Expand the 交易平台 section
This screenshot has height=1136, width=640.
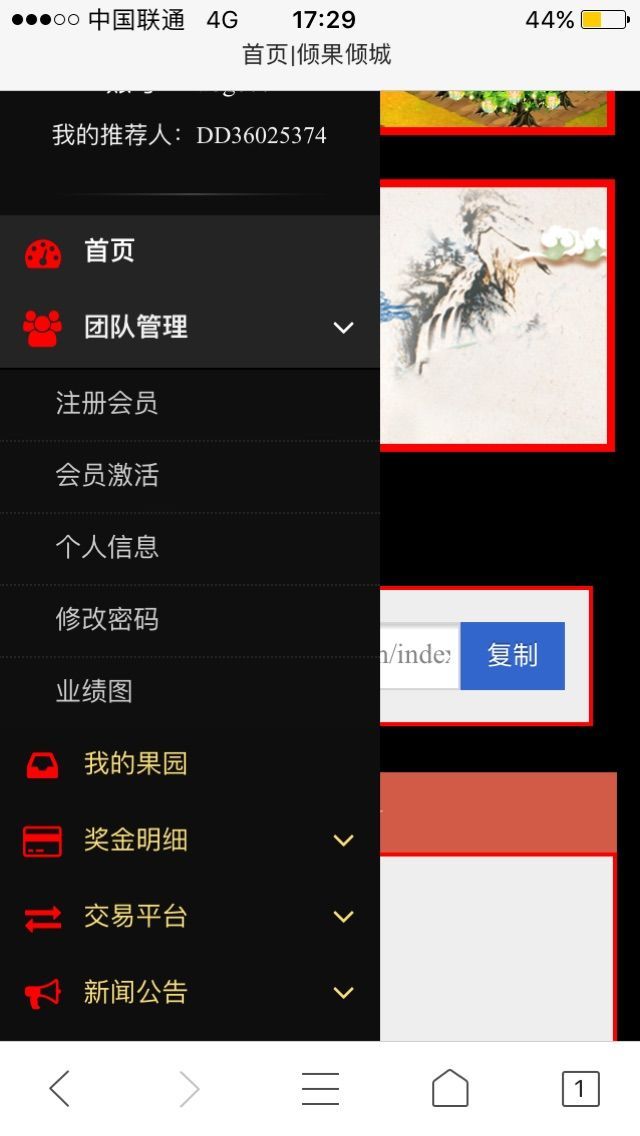click(x=189, y=916)
